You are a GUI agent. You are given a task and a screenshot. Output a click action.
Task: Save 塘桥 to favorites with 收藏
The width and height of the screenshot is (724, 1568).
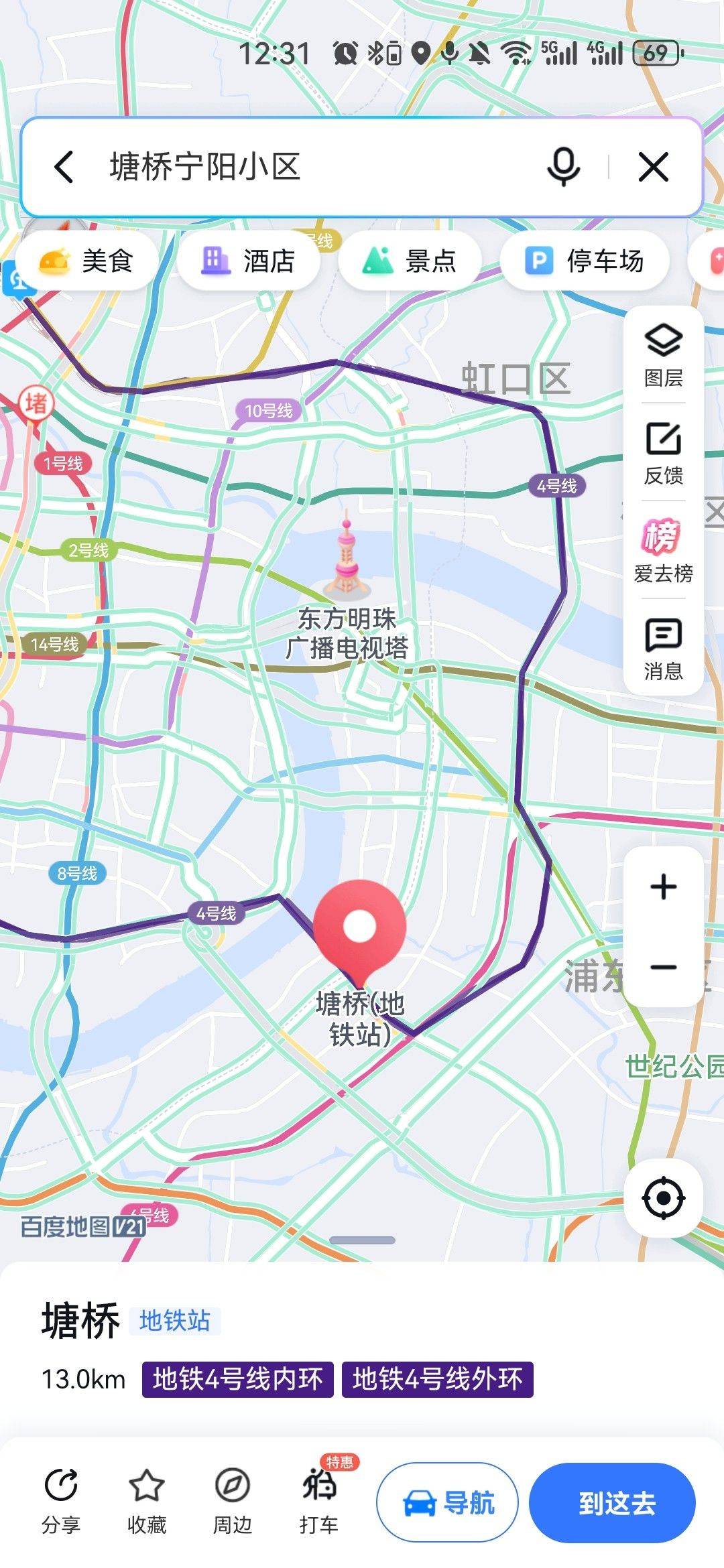(x=146, y=1501)
